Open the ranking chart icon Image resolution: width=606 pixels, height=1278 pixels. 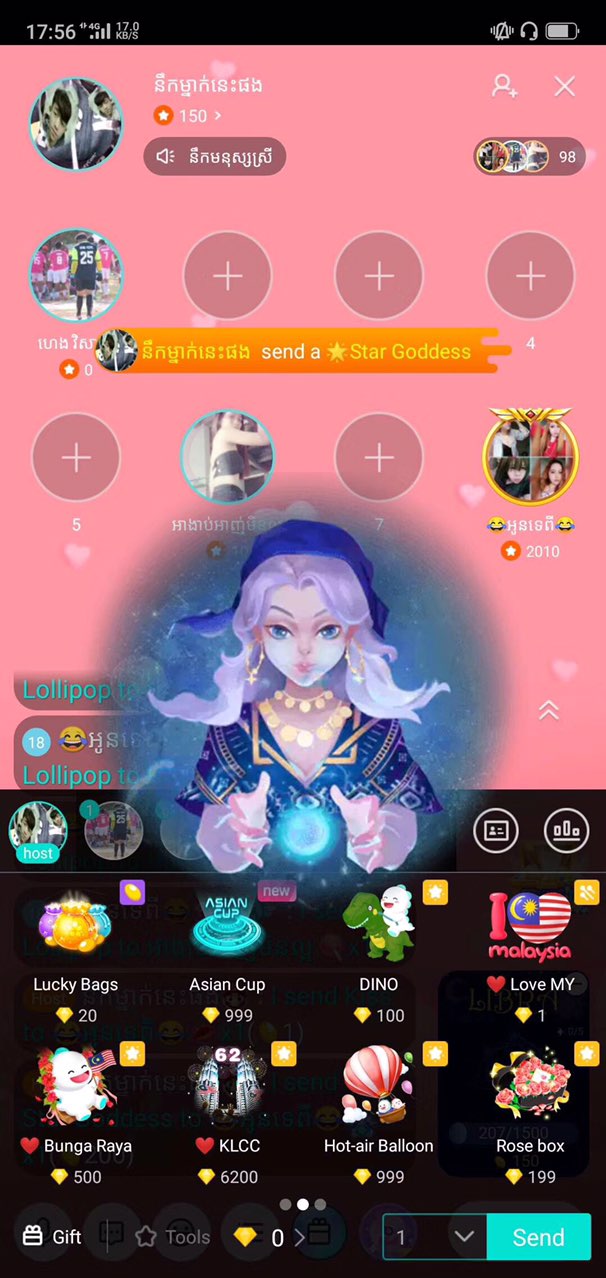pyautogui.click(x=567, y=830)
